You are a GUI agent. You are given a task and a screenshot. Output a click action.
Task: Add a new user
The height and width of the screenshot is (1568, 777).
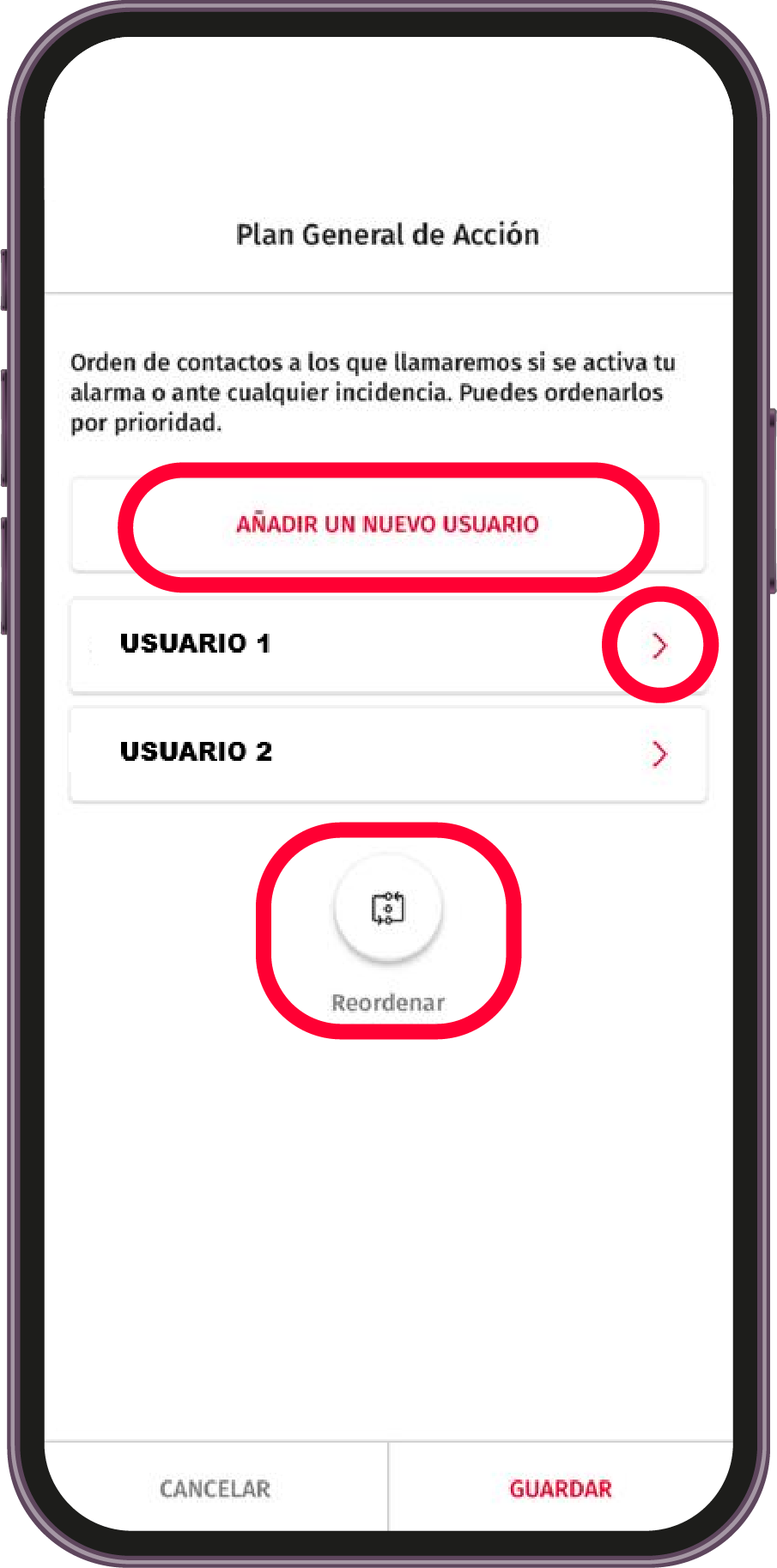(x=387, y=525)
